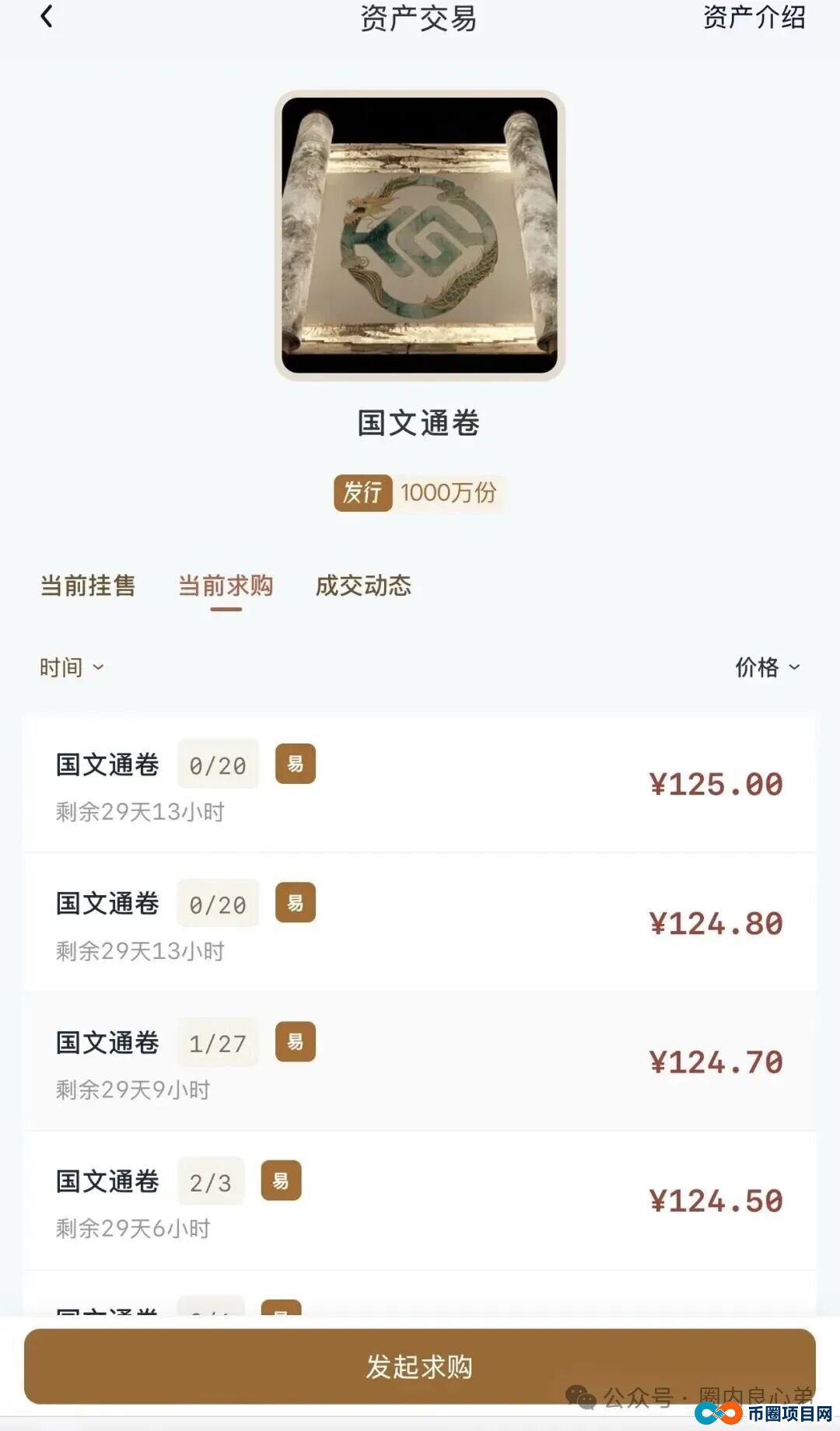Image resolution: width=840 pixels, height=1431 pixels.
Task: Click the ¥124.80 price label
Action: click(718, 923)
